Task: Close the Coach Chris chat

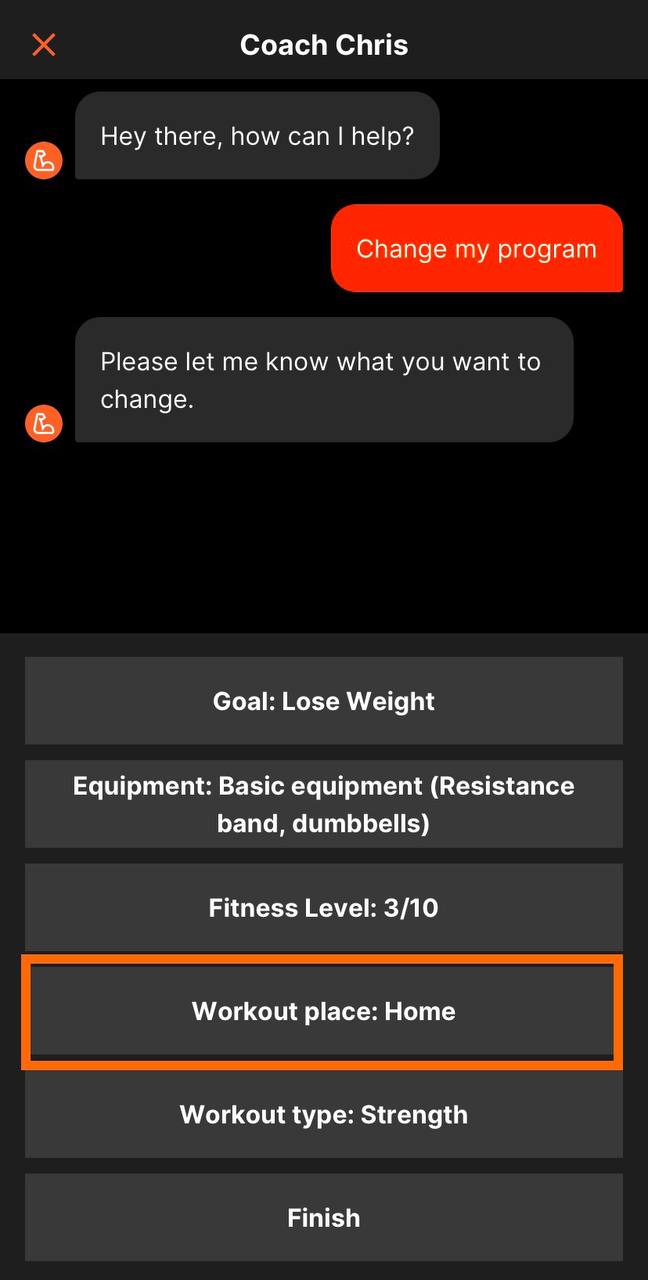Action: pos(44,45)
